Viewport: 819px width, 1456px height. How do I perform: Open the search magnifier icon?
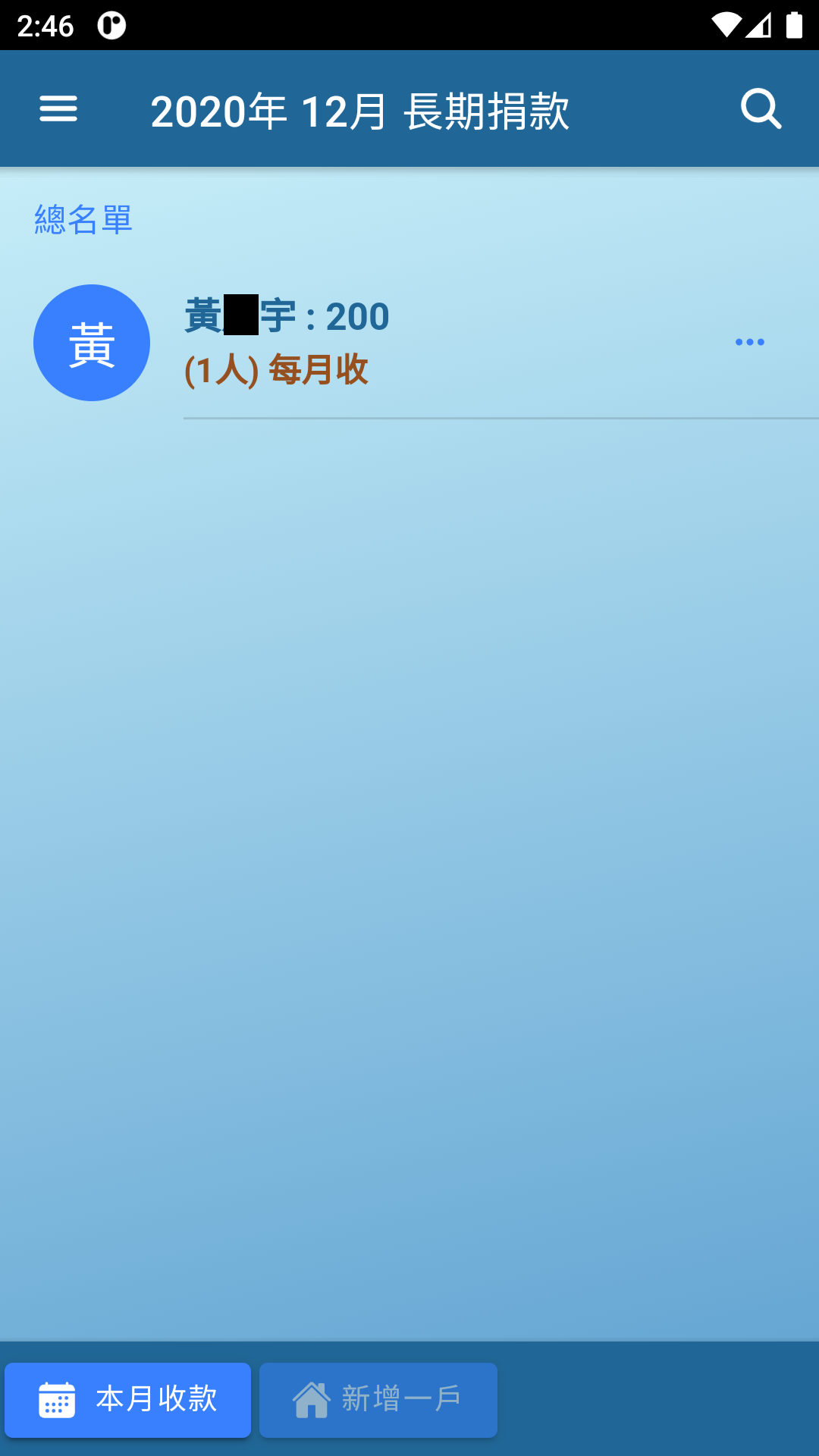click(761, 109)
